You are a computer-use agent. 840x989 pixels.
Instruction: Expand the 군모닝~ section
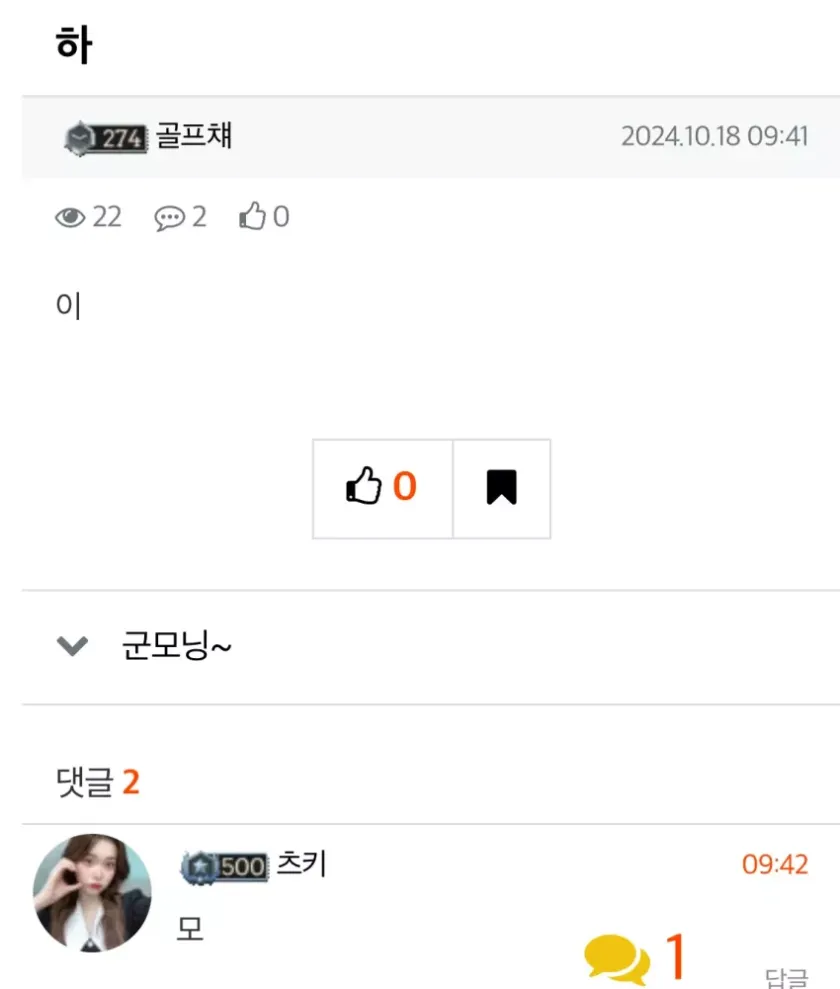[72, 647]
